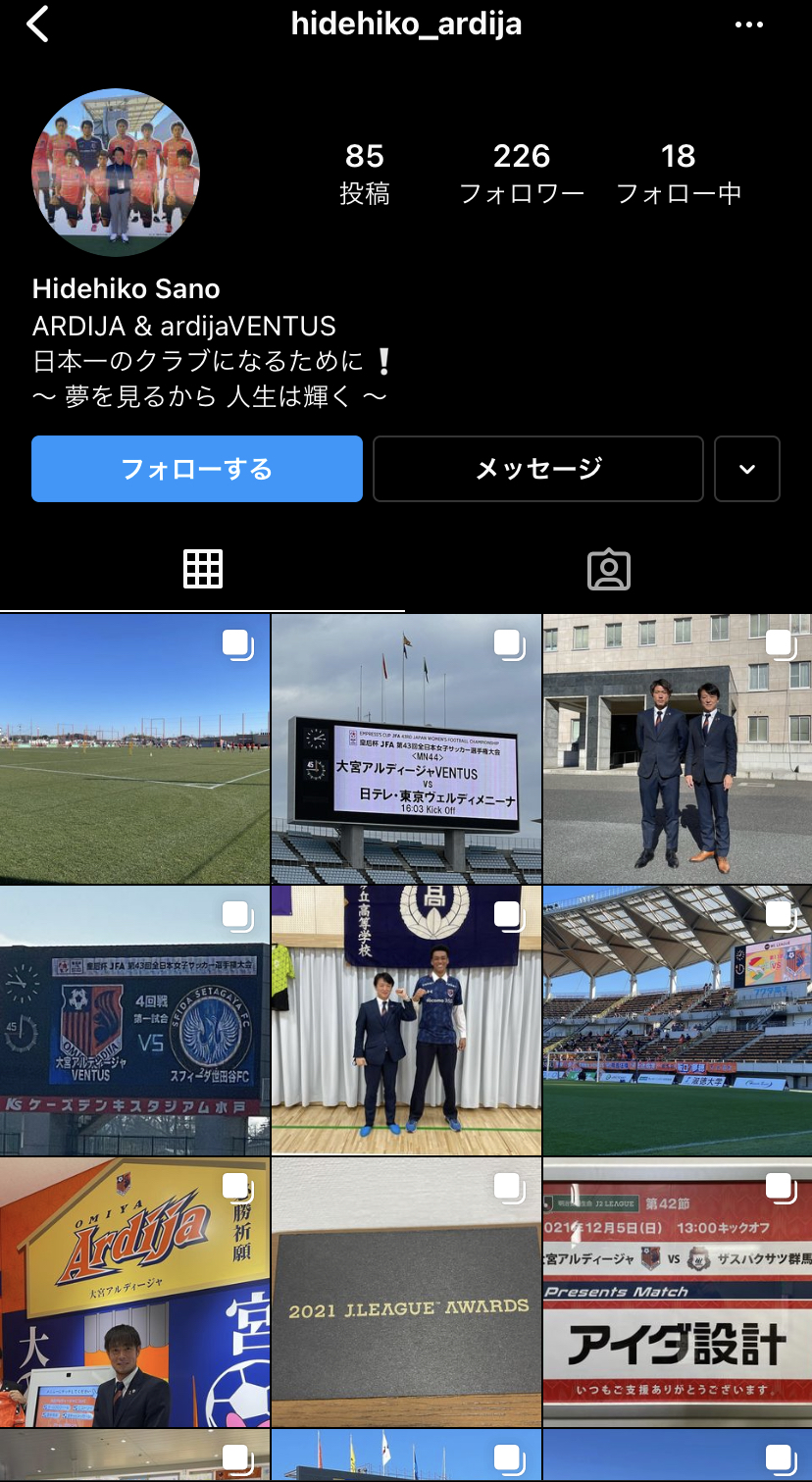The image size is (812, 1482).
Task: Open the orange Omiya Ardija sign post
Action: (x=134, y=1292)
